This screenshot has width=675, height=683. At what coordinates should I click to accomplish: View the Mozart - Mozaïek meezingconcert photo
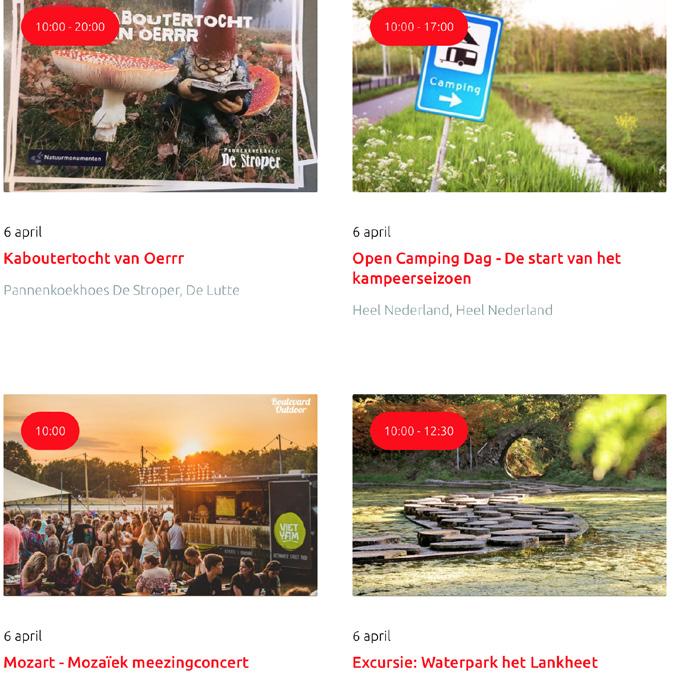[160, 495]
